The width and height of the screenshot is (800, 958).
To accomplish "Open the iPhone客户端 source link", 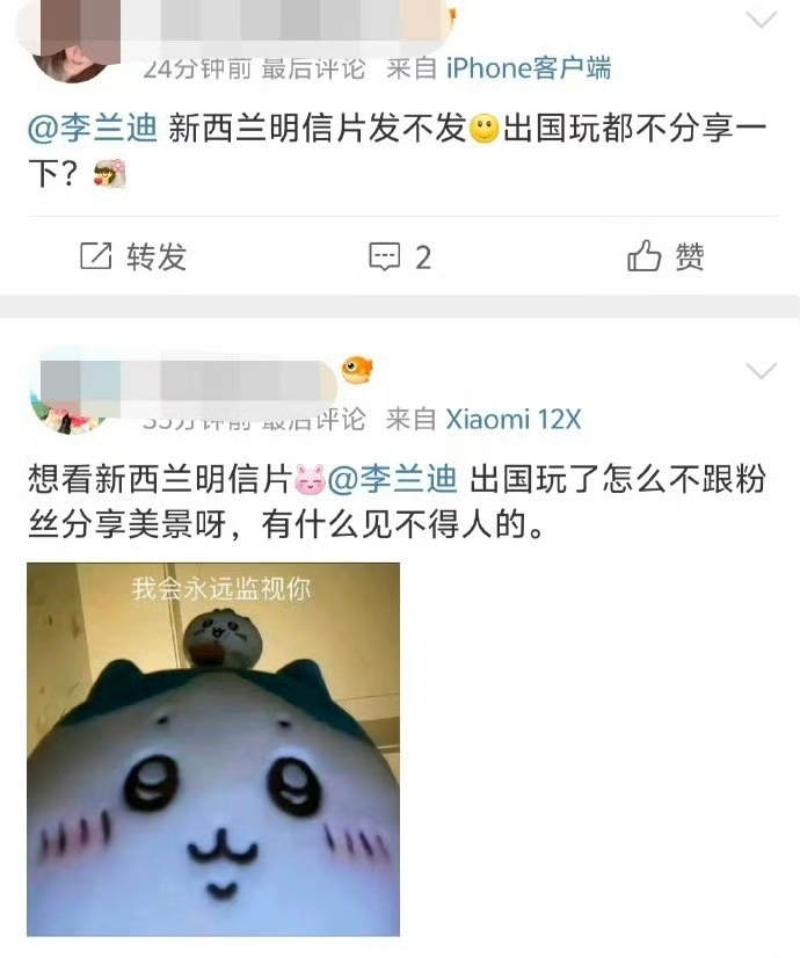I will 527,69.
